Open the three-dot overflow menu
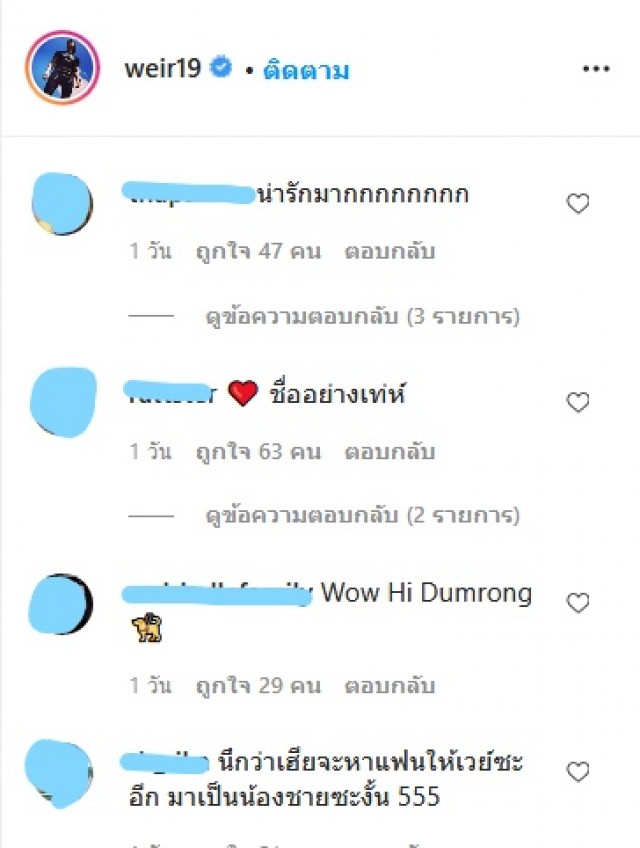 595,70
